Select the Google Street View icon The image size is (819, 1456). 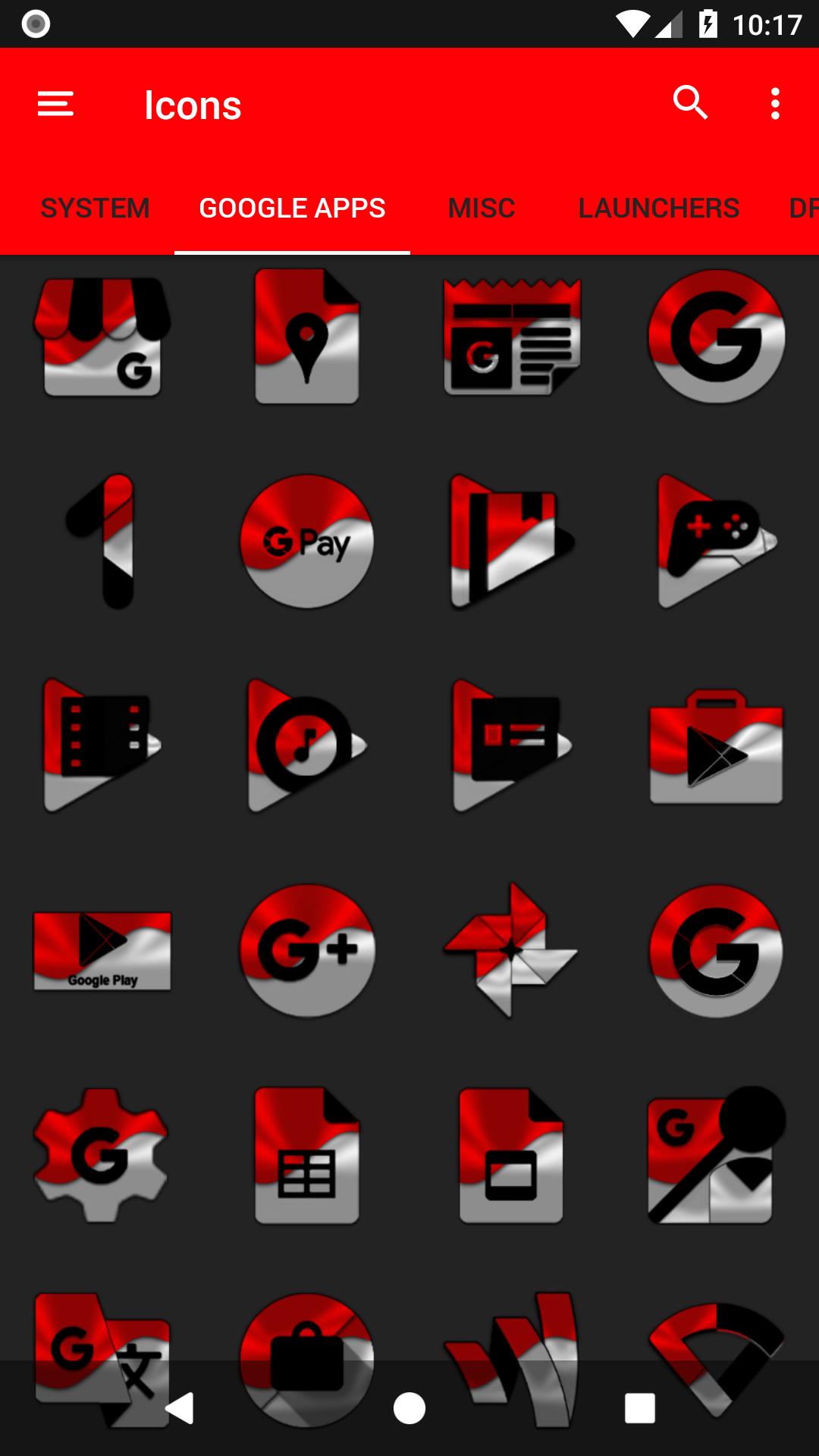717,1155
